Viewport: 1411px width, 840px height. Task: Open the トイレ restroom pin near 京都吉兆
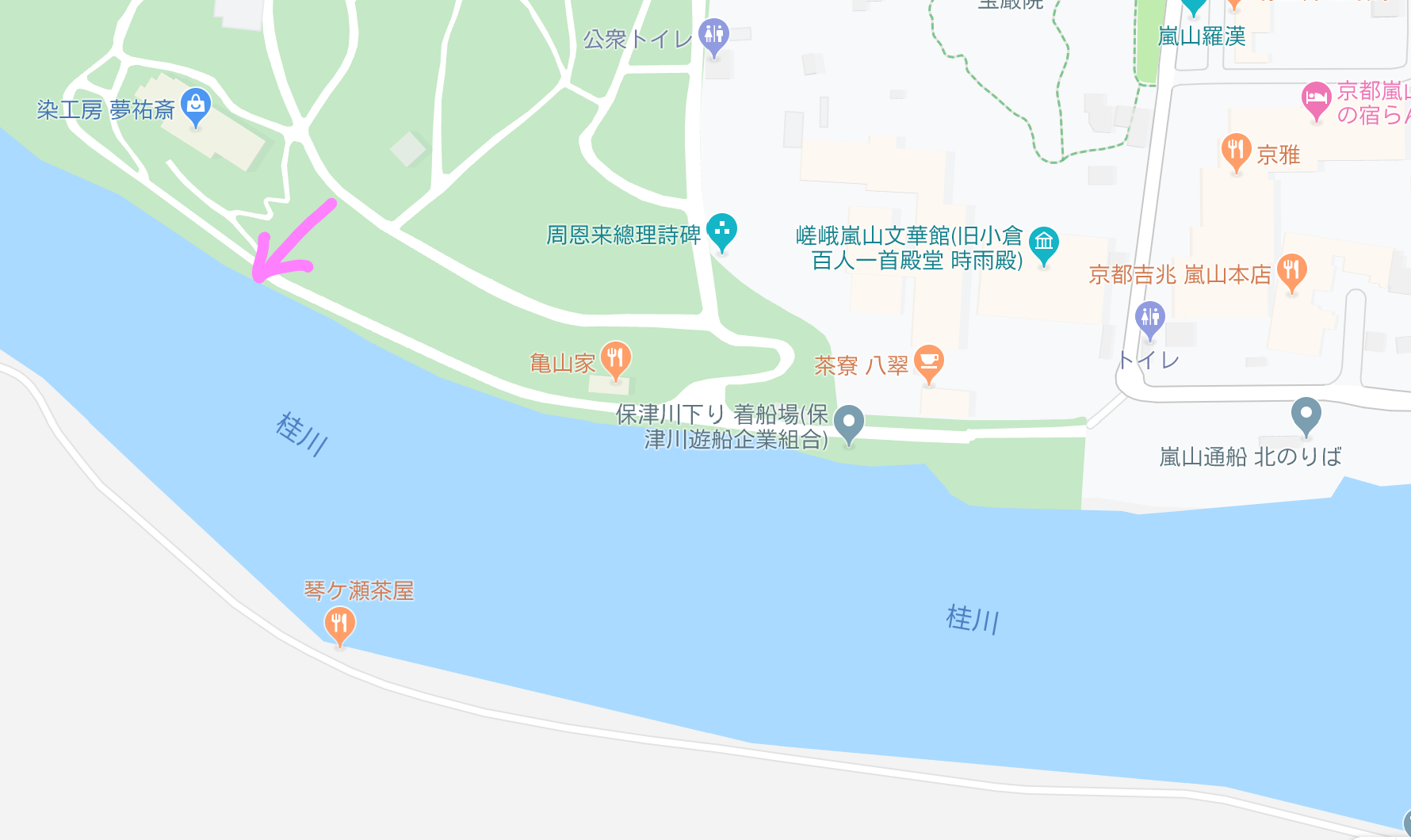coord(1149,317)
